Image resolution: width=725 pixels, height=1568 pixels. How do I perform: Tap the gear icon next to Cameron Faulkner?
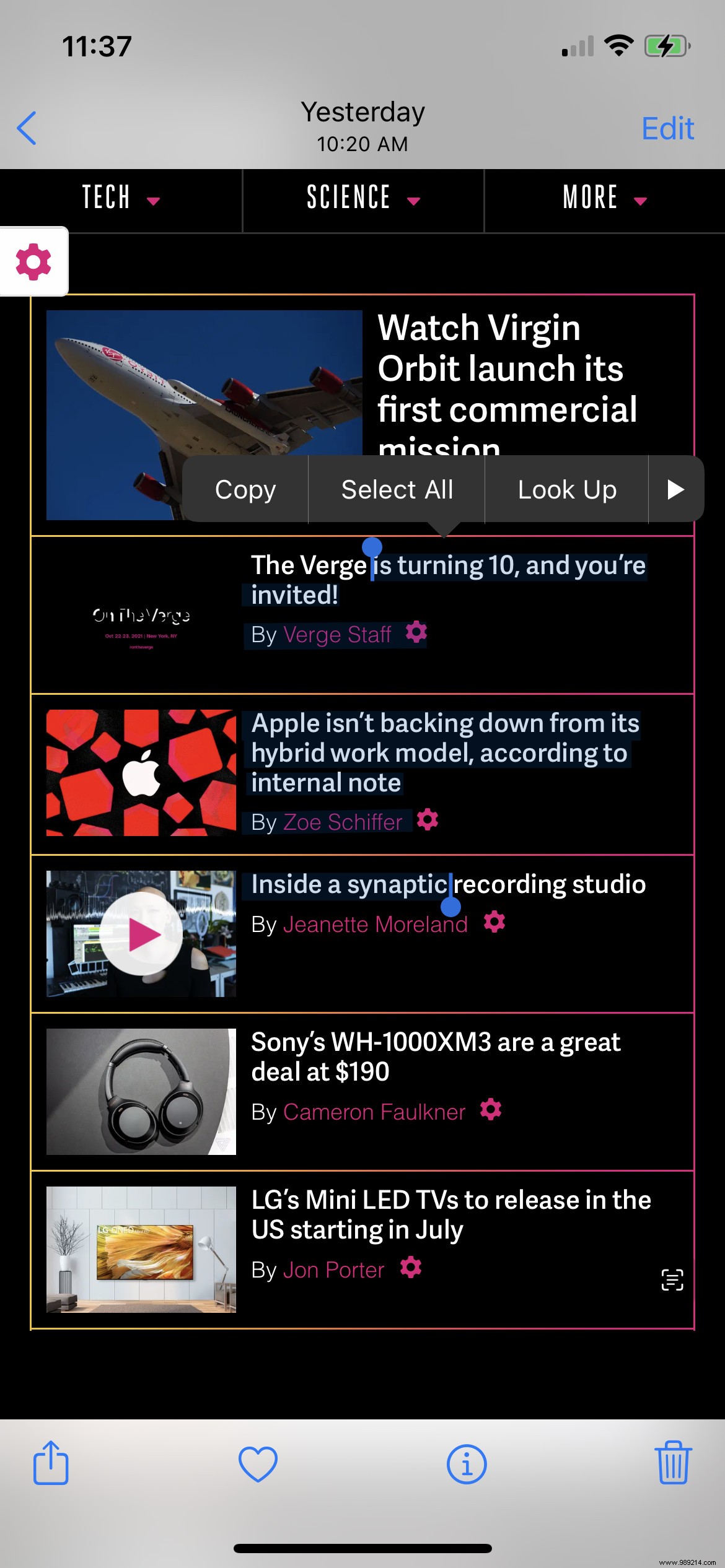click(x=490, y=1110)
